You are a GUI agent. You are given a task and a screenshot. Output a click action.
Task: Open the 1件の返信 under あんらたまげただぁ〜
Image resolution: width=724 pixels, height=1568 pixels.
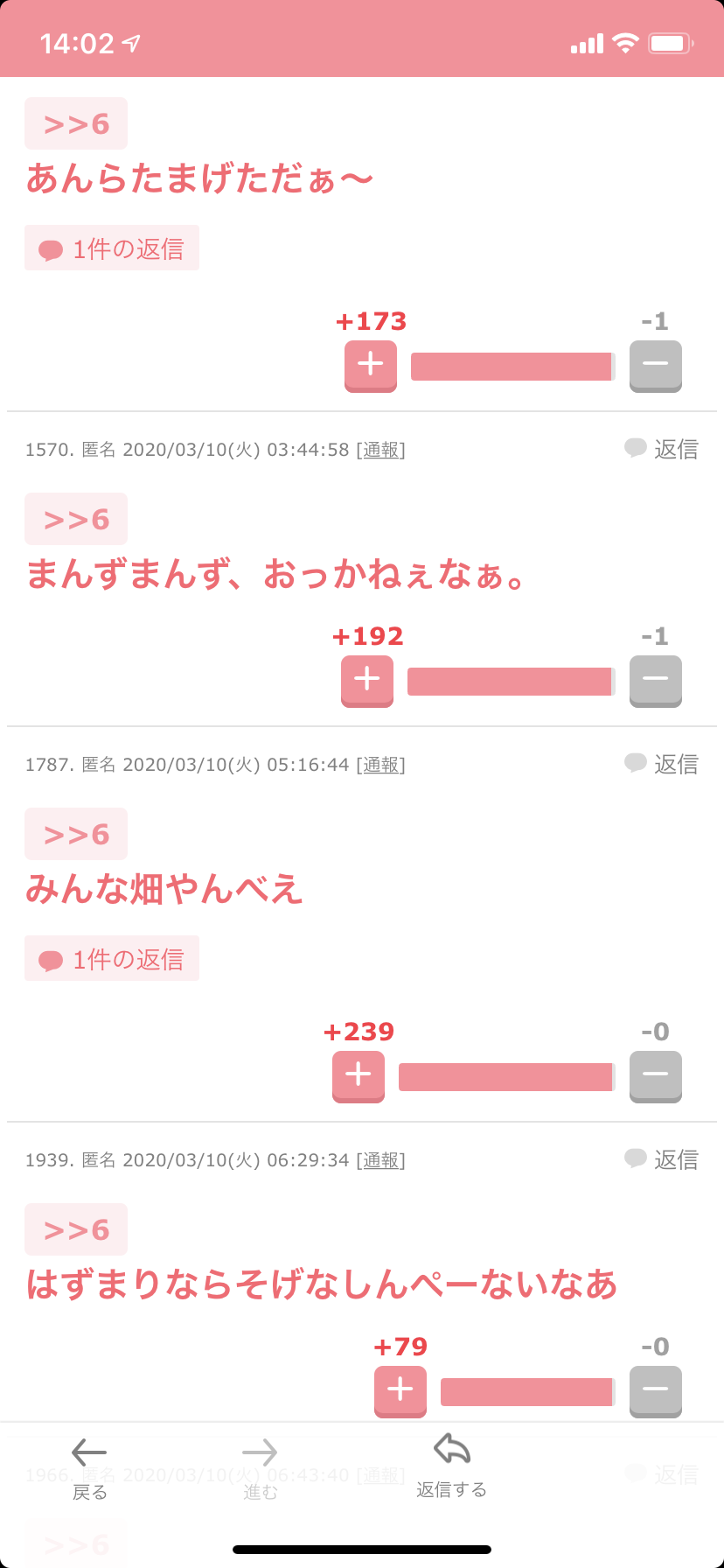(x=112, y=248)
